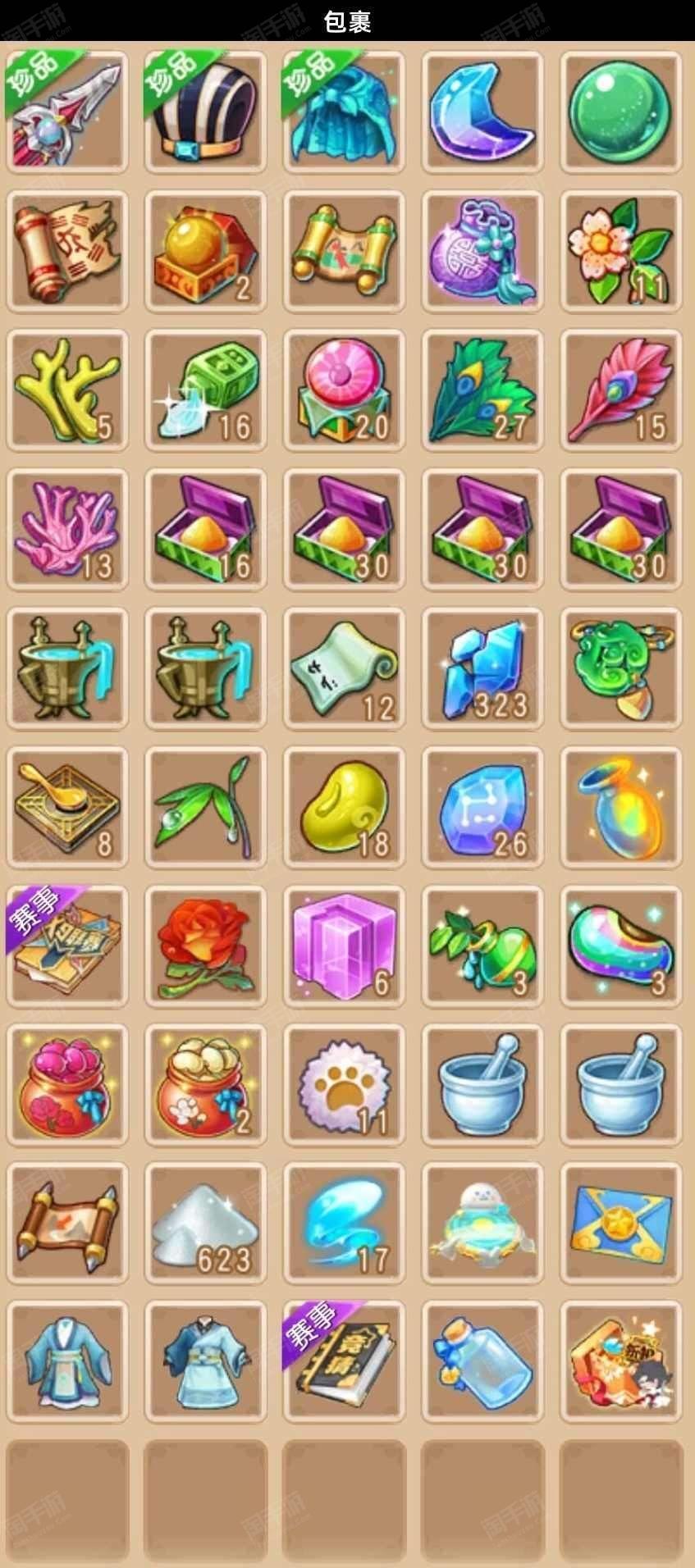
Task: Select the flower stack of 11
Action: coord(621,251)
